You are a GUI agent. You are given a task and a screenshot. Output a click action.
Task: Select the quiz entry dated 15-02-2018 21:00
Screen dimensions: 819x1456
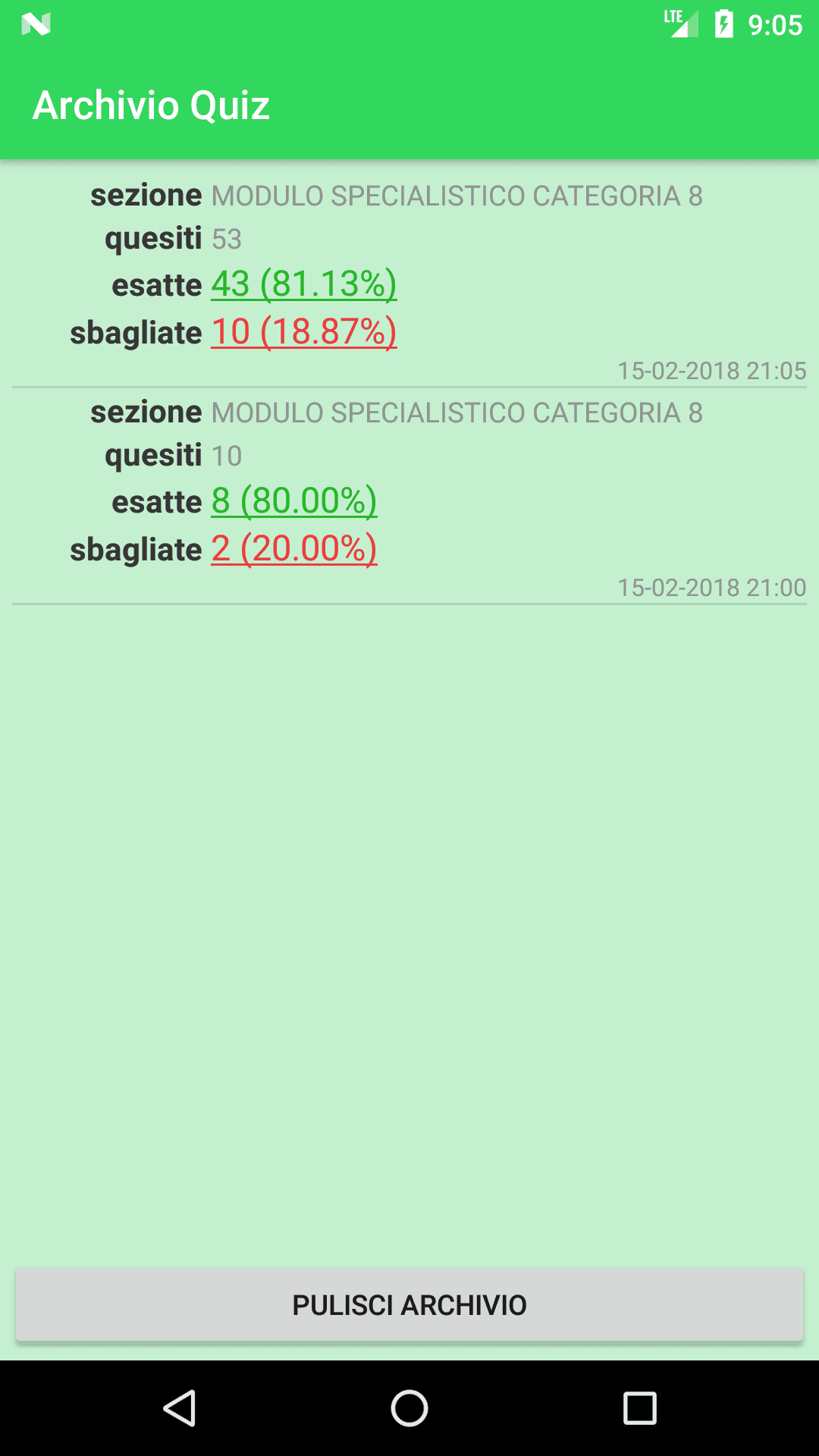(711, 588)
